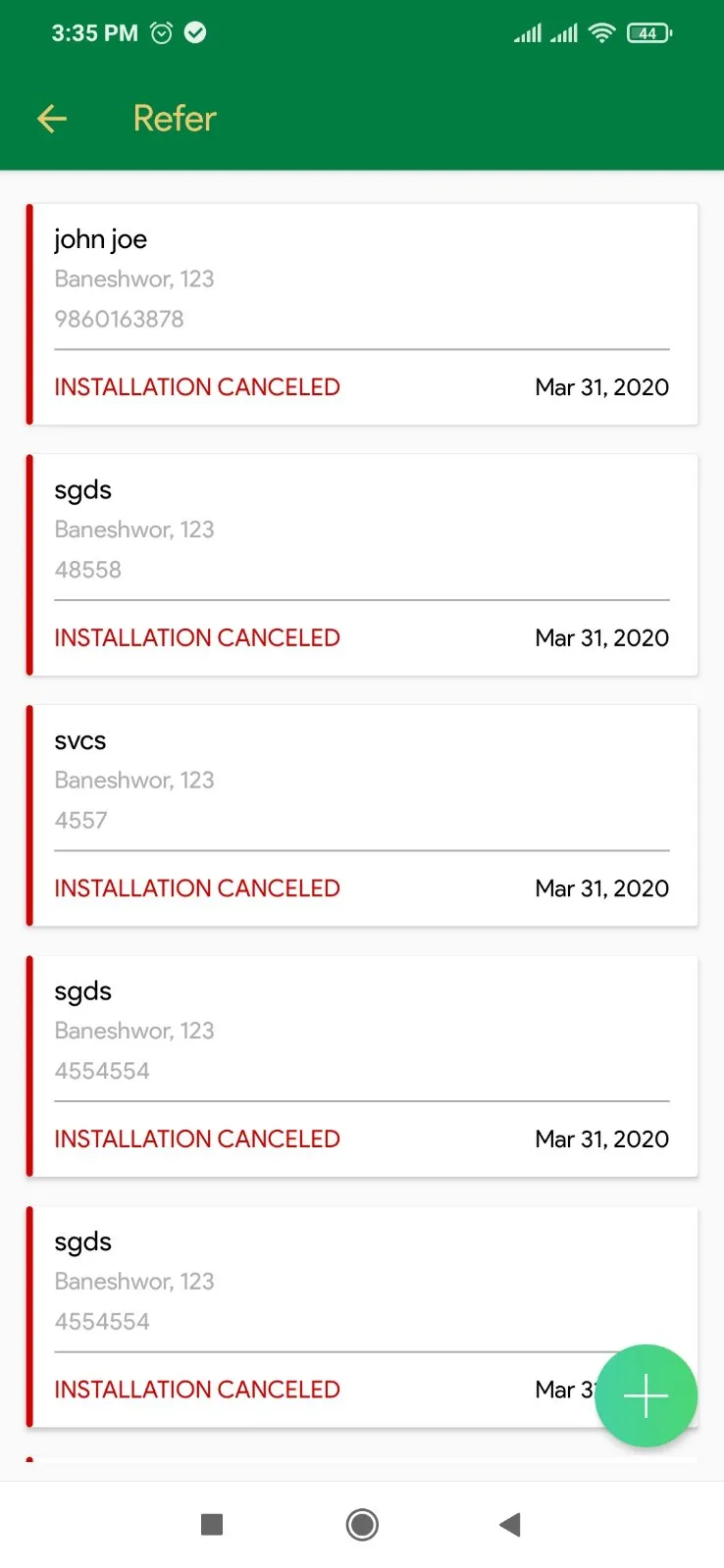Tap phone number 9860163878
The height and width of the screenshot is (1568, 724).
pos(119,319)
